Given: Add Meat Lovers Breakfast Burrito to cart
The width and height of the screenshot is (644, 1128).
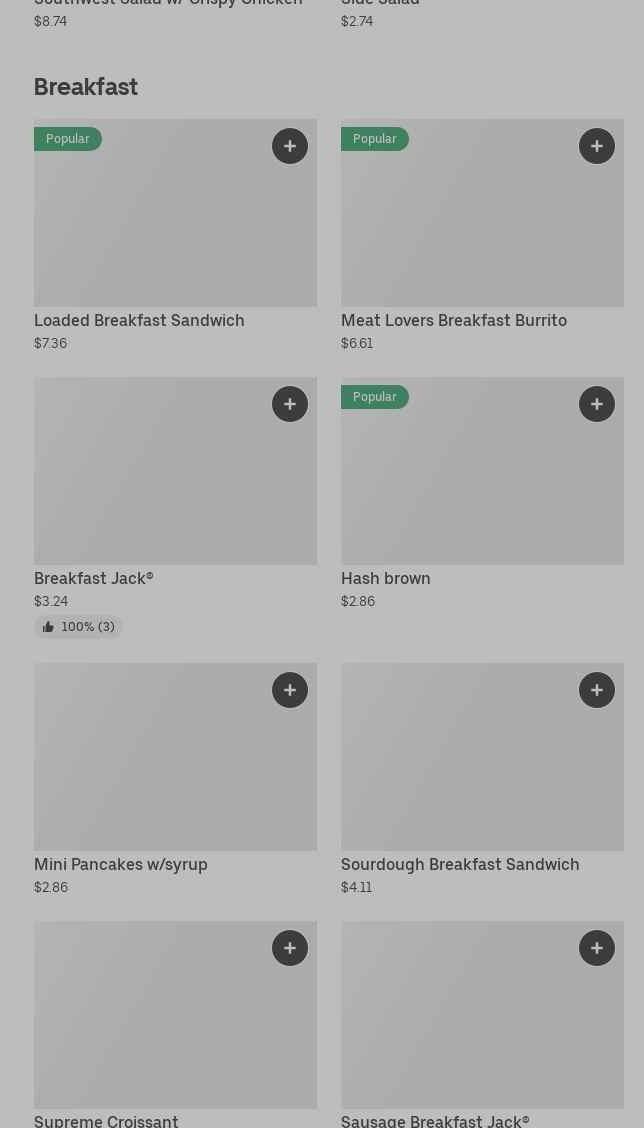Looking at the screenshot, I should 597,146.
